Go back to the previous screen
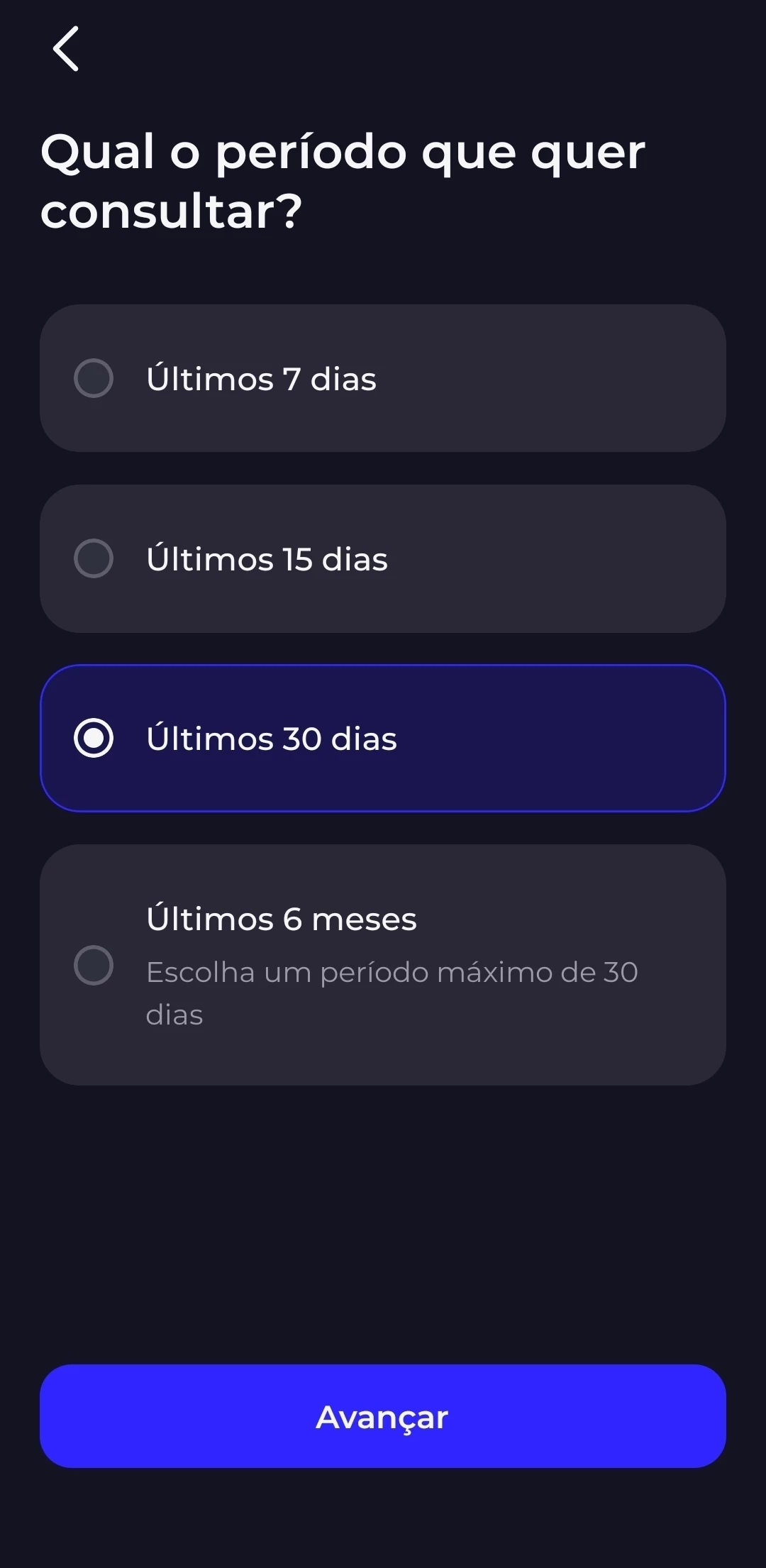 coord(66,49)
